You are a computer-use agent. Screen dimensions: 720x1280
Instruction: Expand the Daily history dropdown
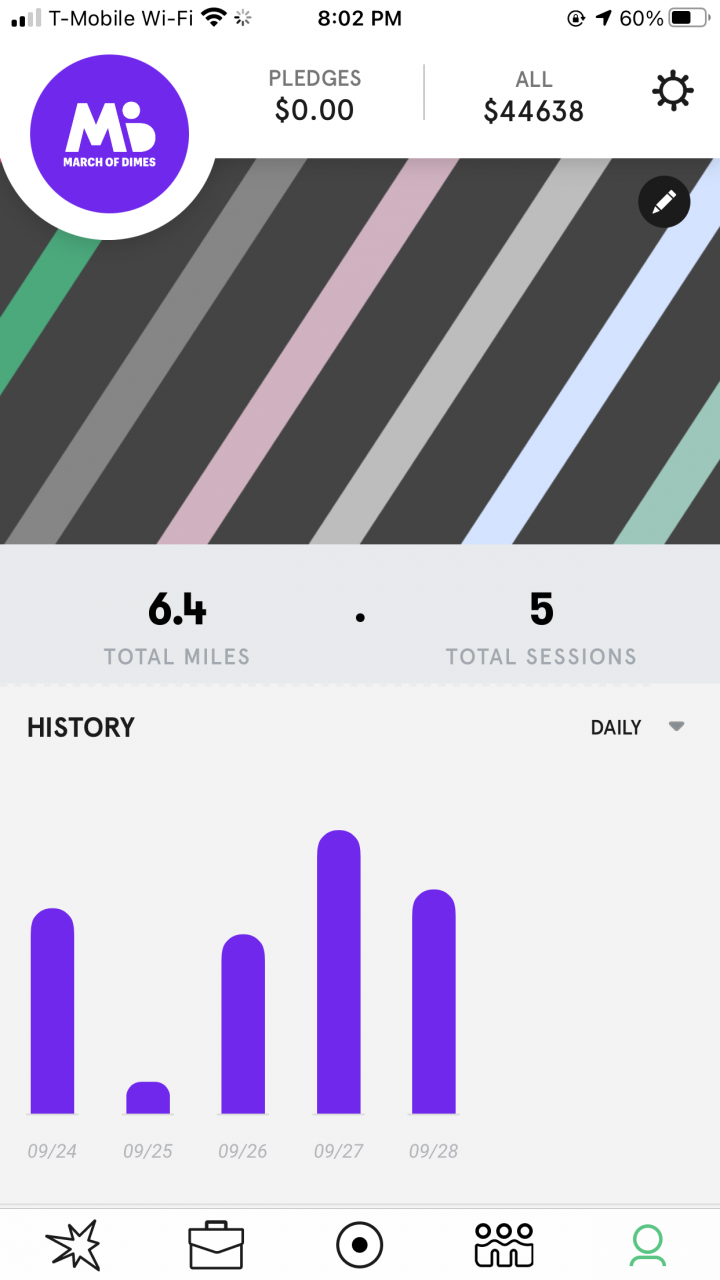click(637, 728)
